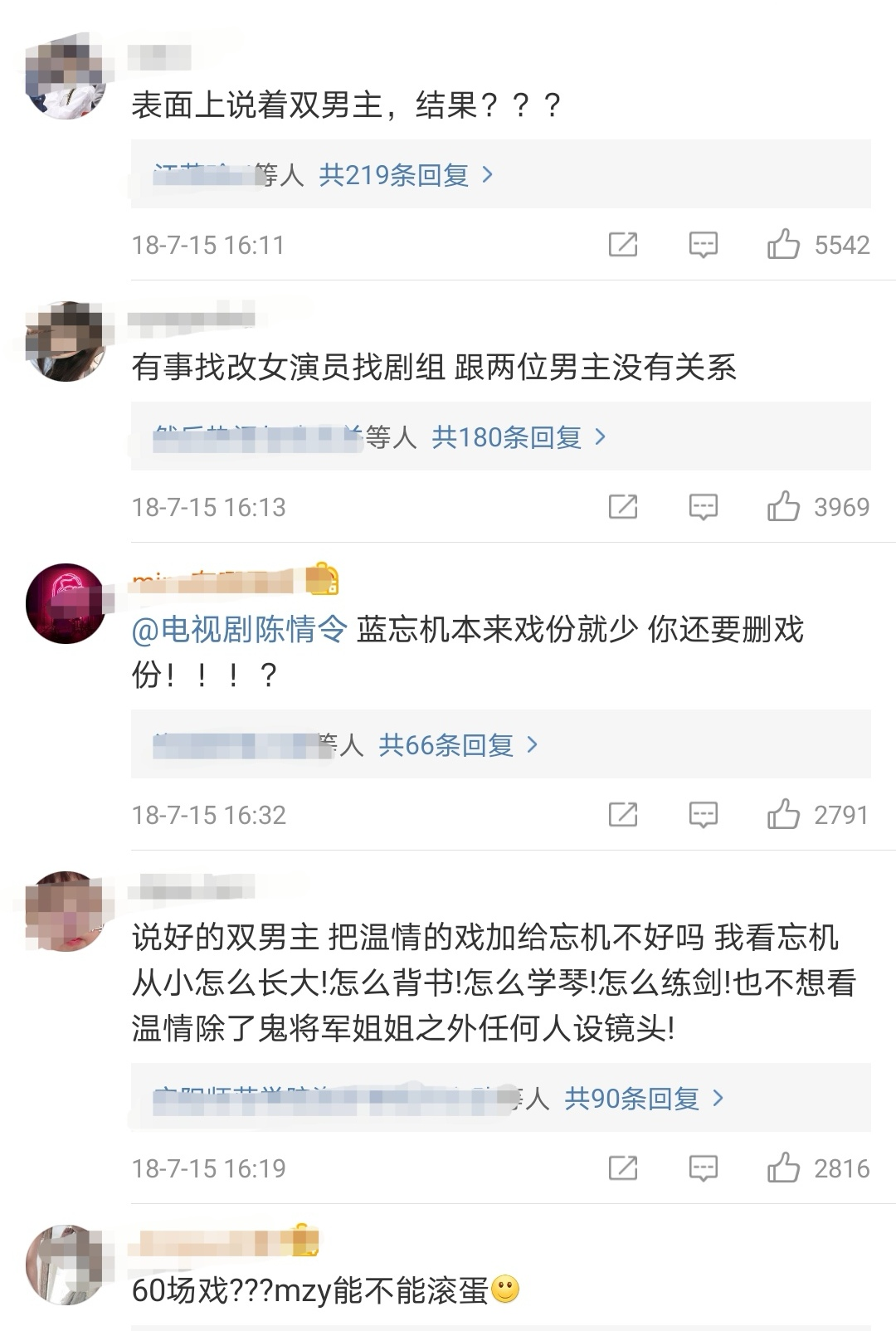Click the forward icon under the 16:13 comment
896x1331 pixels.
(x=625, y=509)
